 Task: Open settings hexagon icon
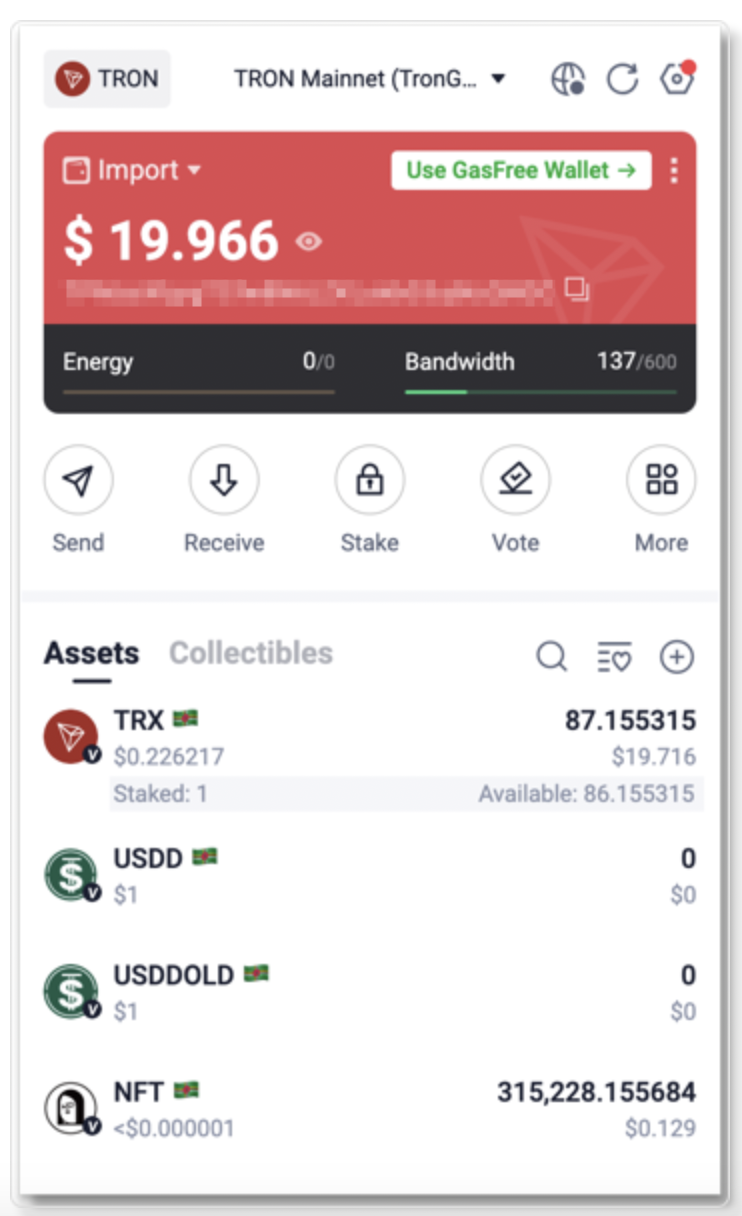point(677,79)
